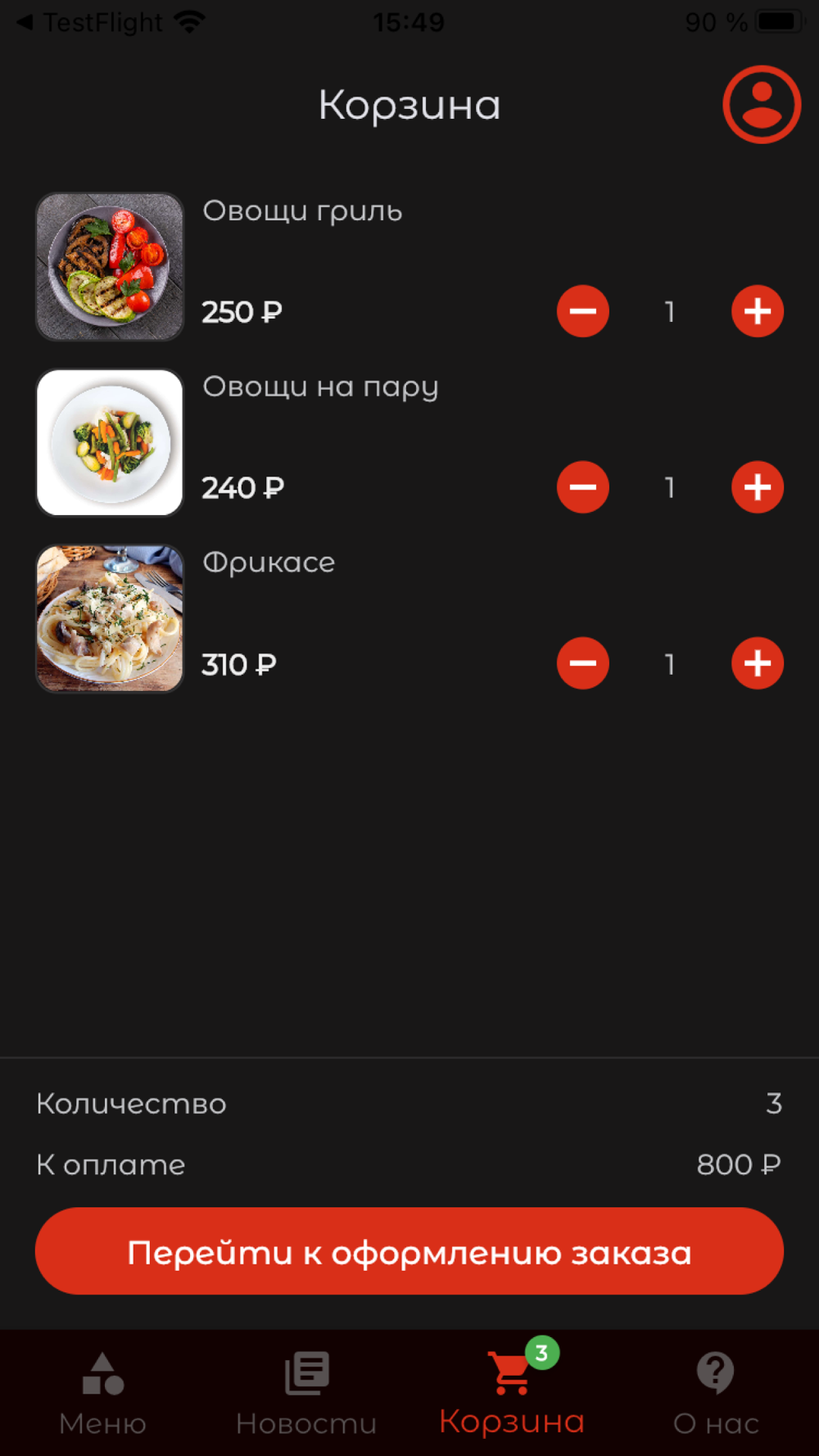Tap Перейти к оформлению заказа button

[x=409, y=1251]
